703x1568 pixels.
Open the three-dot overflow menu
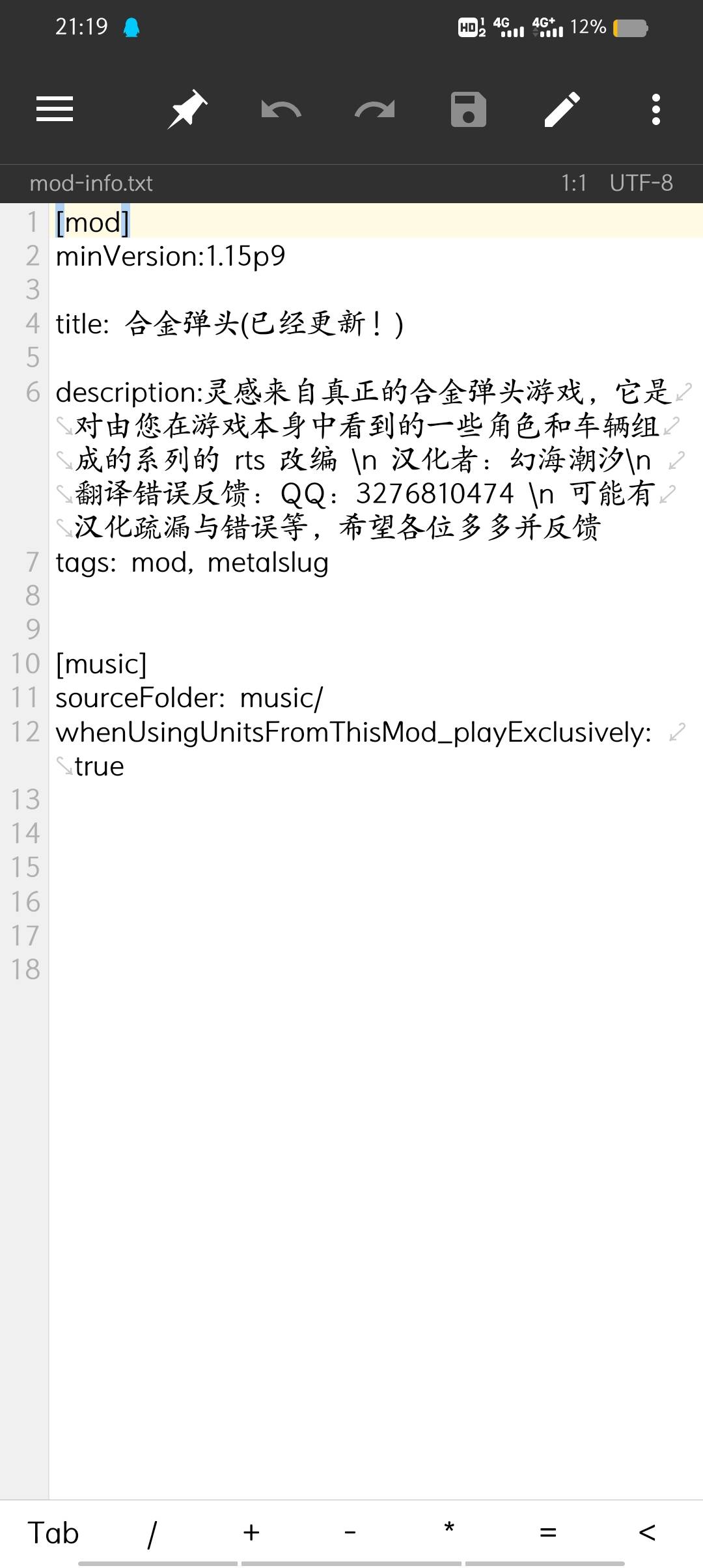(x=655, y=109)
